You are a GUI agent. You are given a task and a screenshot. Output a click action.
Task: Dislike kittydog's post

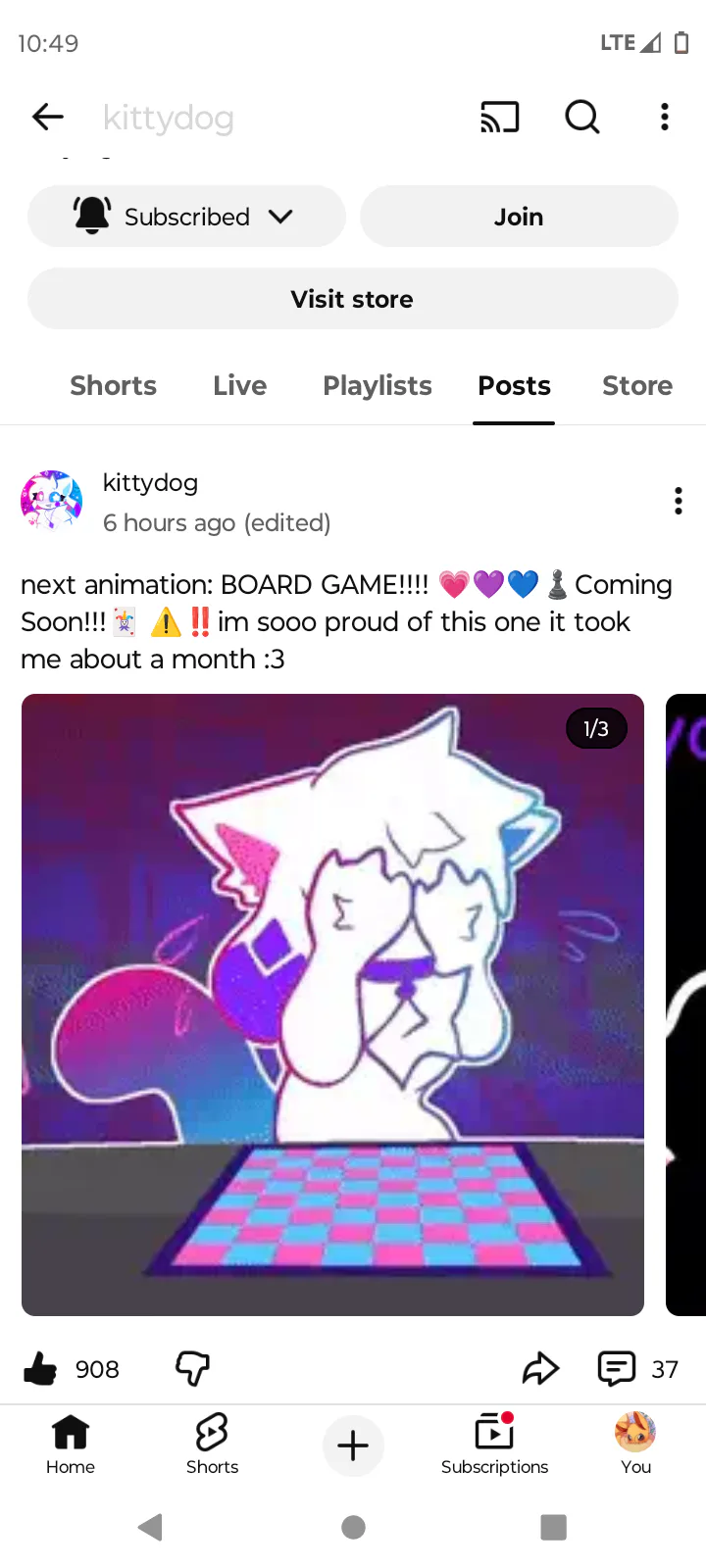click(192, 1368)
